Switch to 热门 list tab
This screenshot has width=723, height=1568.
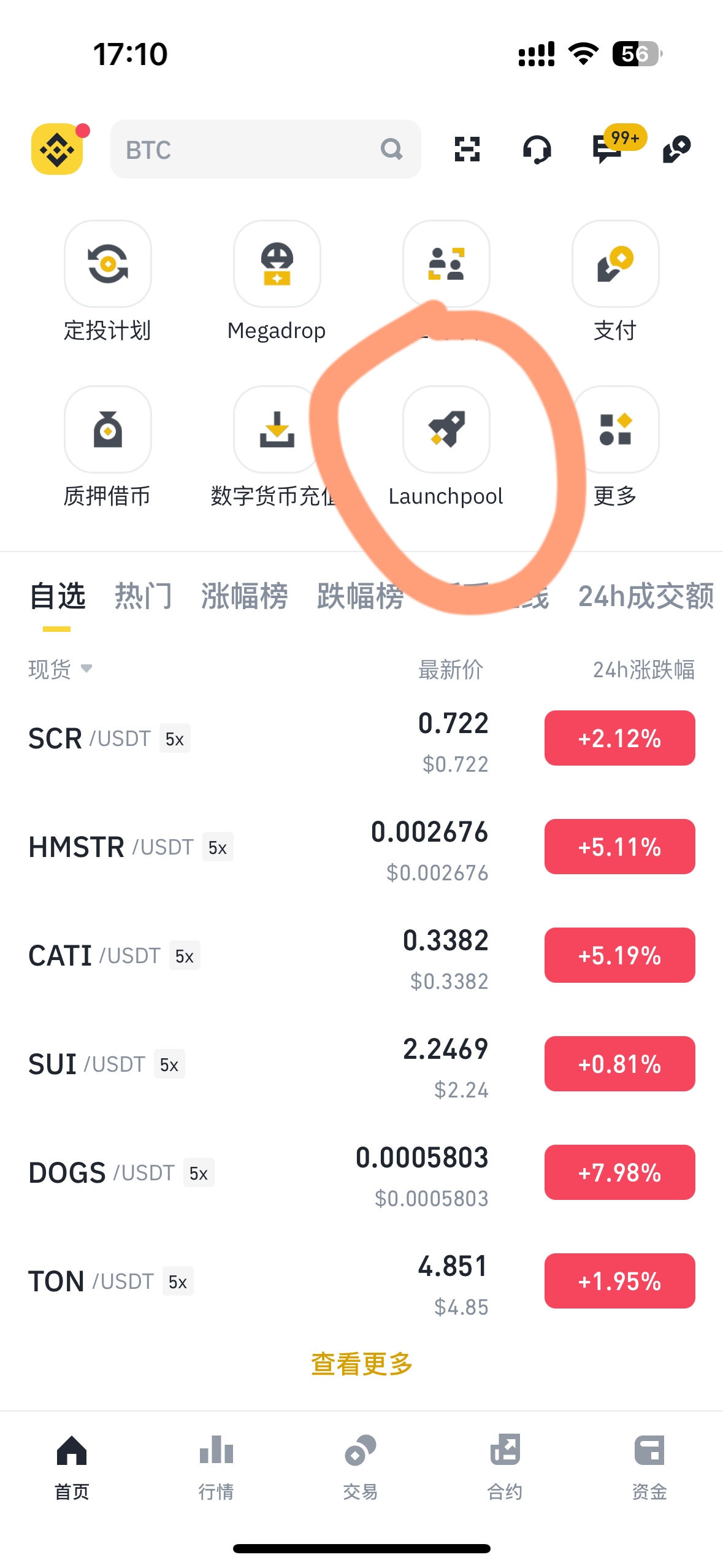143,596
